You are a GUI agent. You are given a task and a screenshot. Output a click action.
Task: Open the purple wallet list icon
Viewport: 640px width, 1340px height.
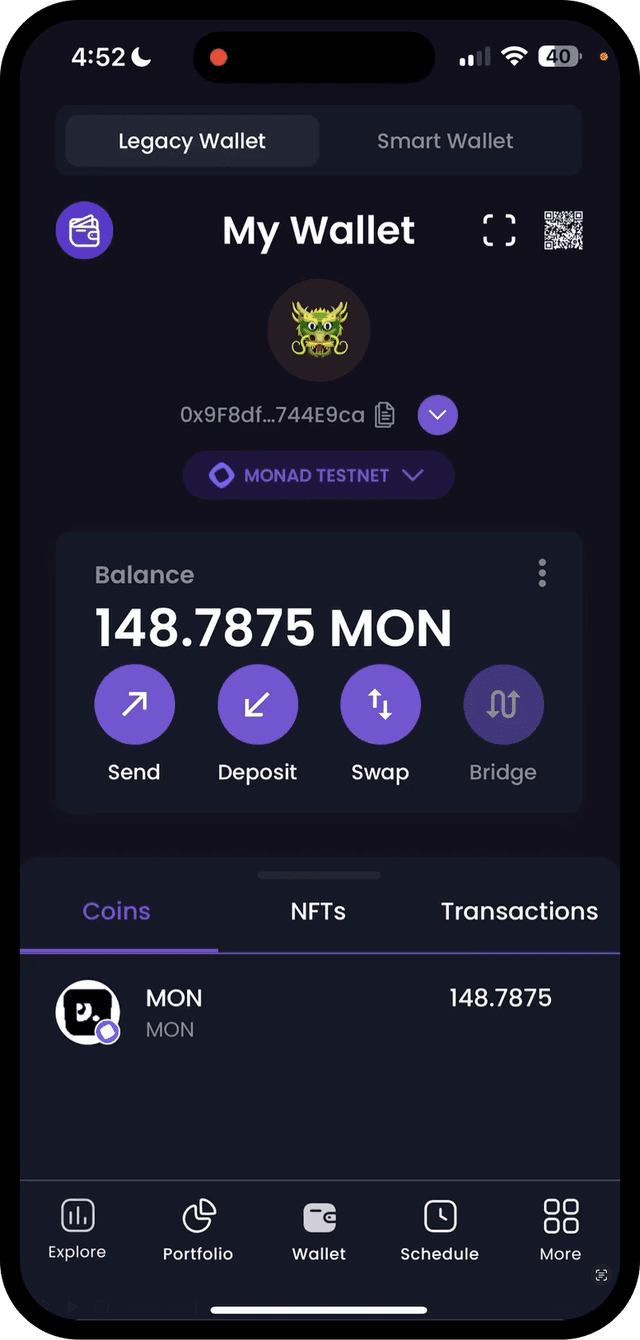(84, 232)
